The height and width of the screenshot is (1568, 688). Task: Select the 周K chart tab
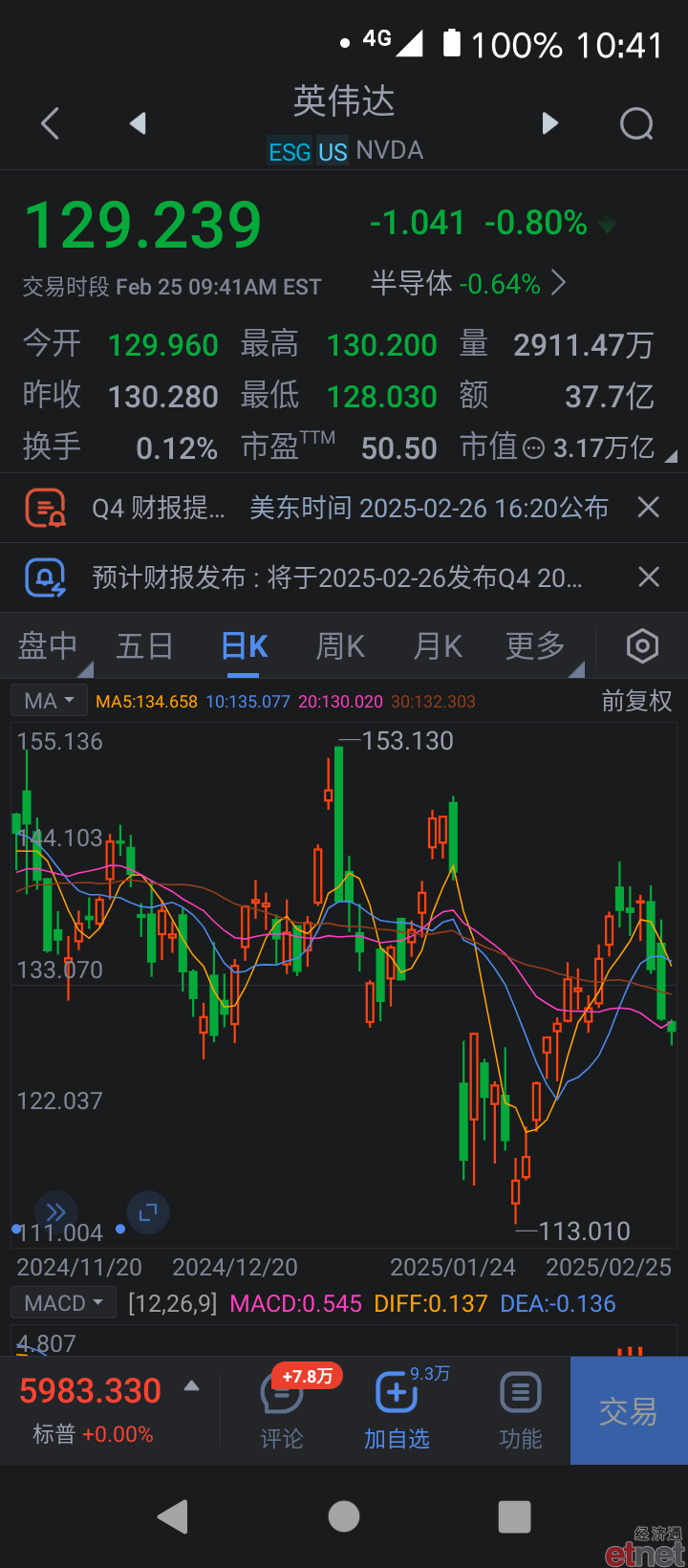point(340,646)
